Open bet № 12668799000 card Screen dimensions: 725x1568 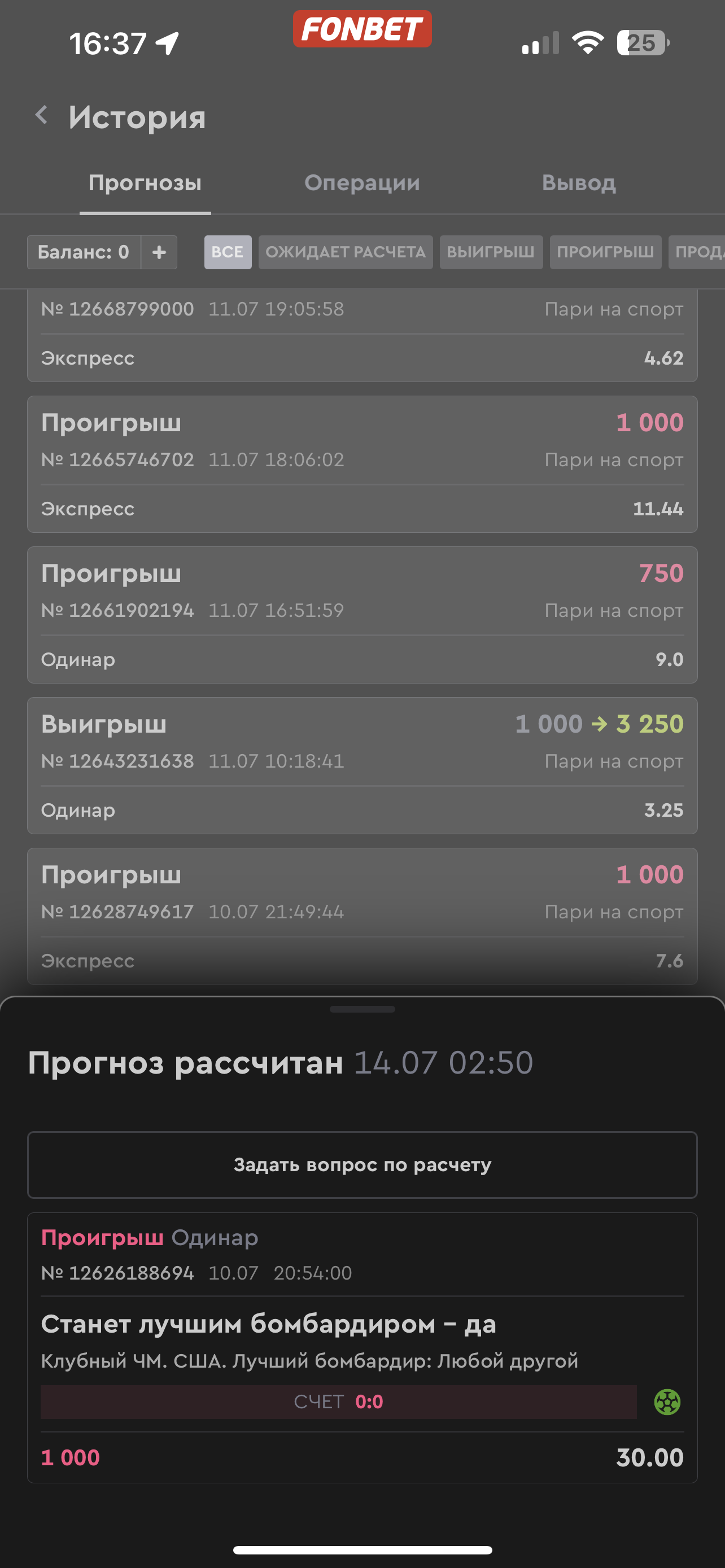coord(362,335)
